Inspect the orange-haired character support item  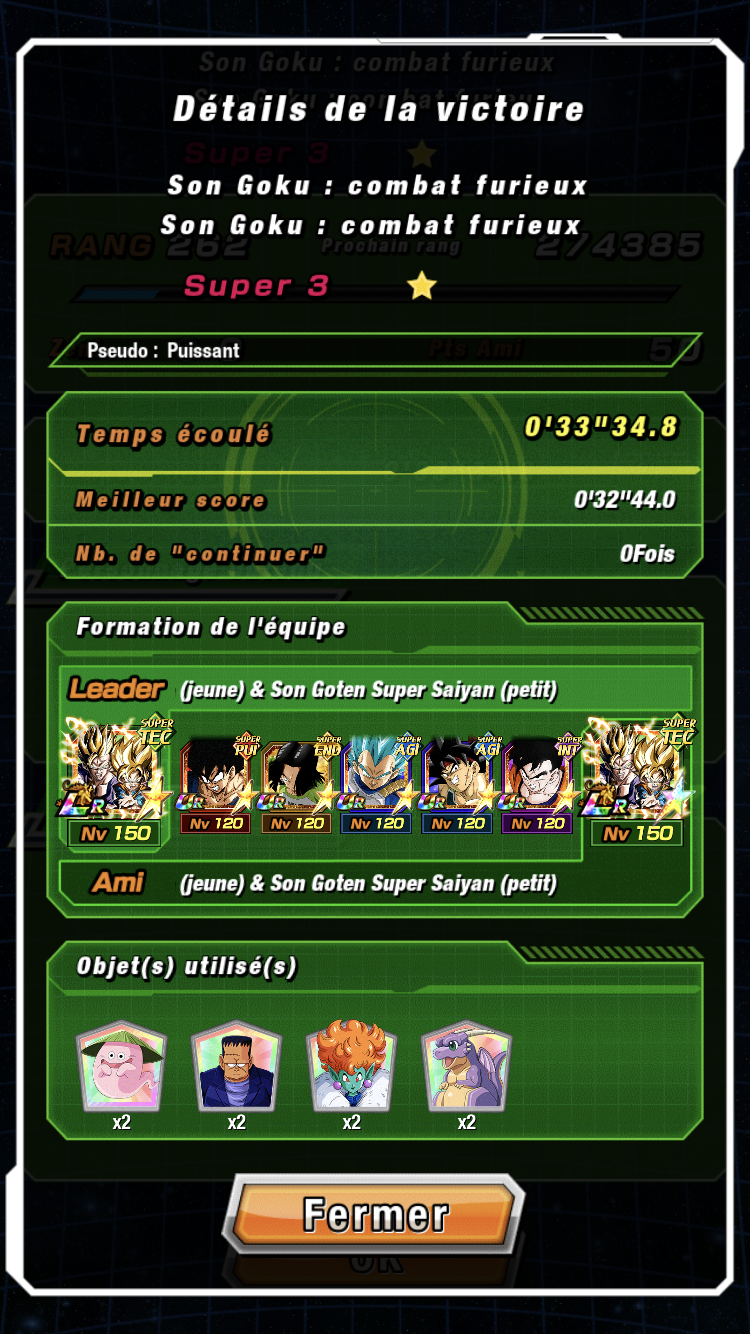(351, 1067)
